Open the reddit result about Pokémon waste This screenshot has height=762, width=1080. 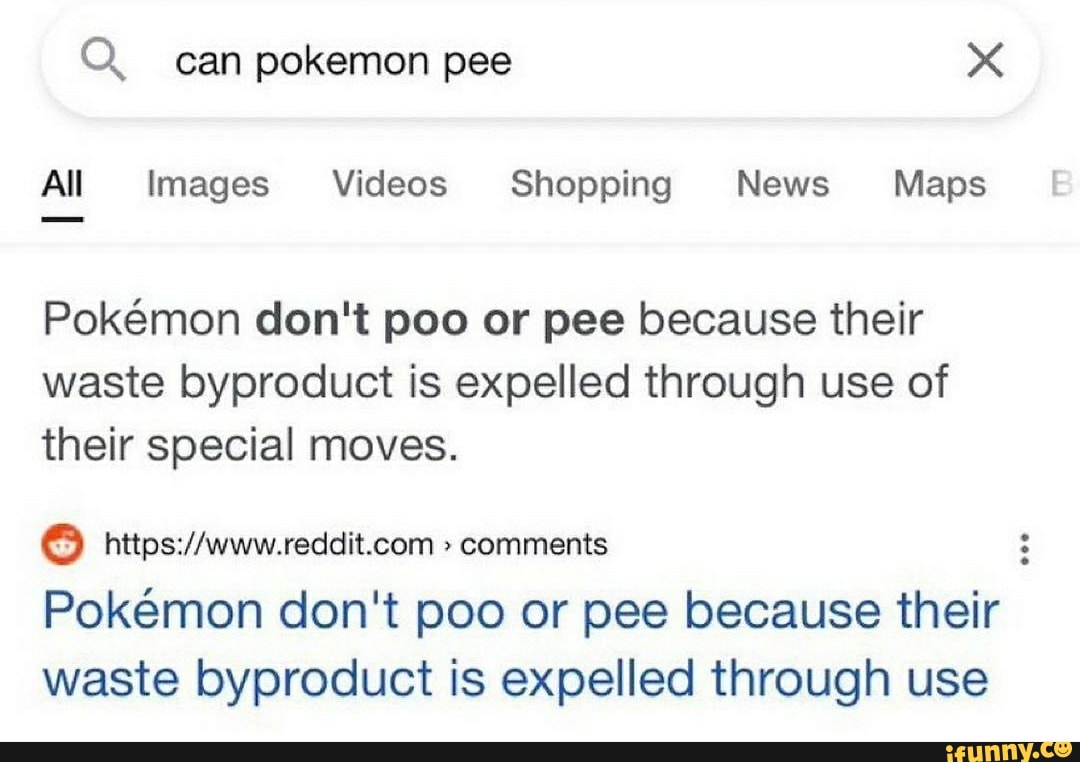click(x=520, y=644)
